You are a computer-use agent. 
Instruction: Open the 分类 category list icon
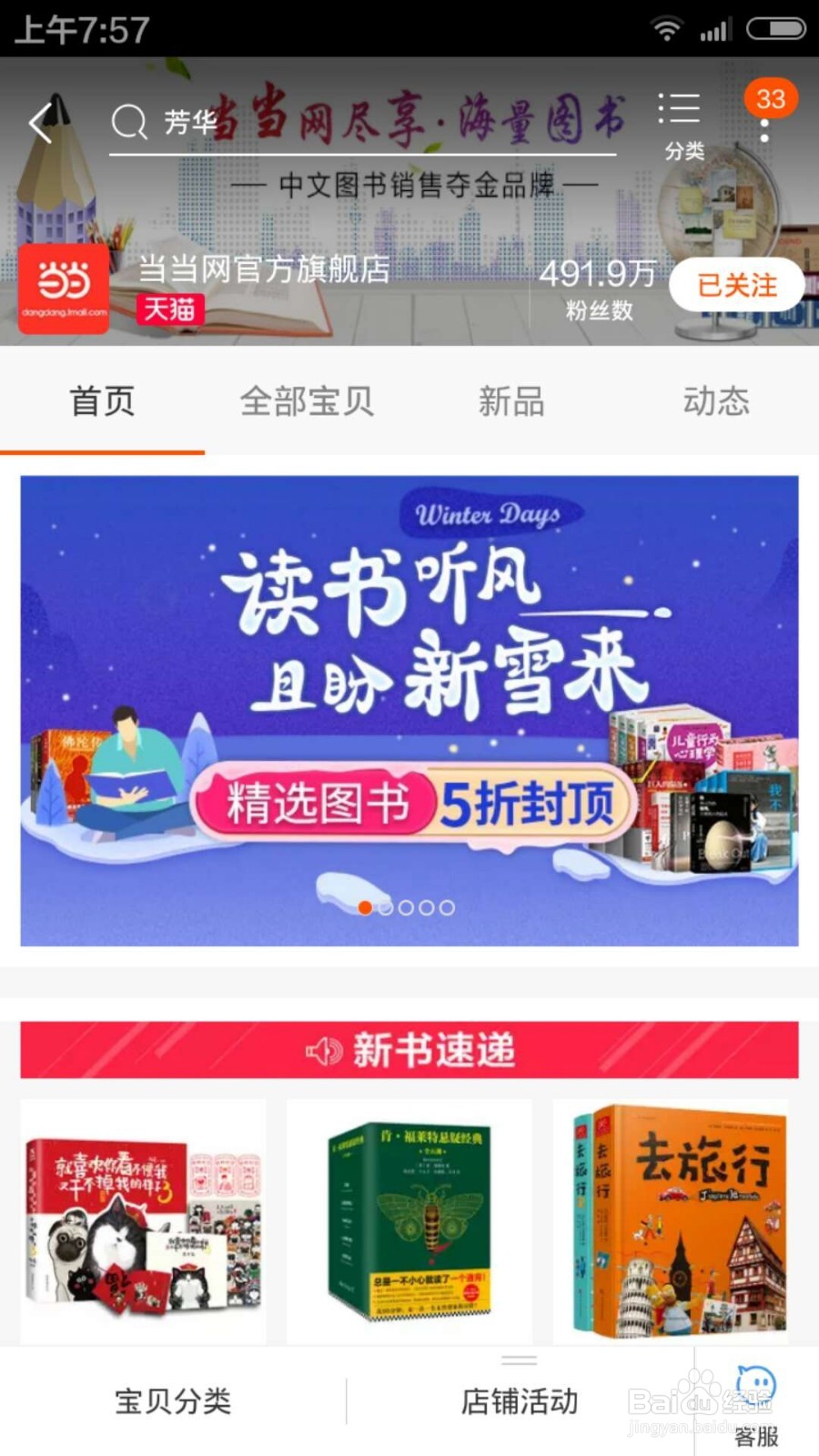[x=678, y=111]
